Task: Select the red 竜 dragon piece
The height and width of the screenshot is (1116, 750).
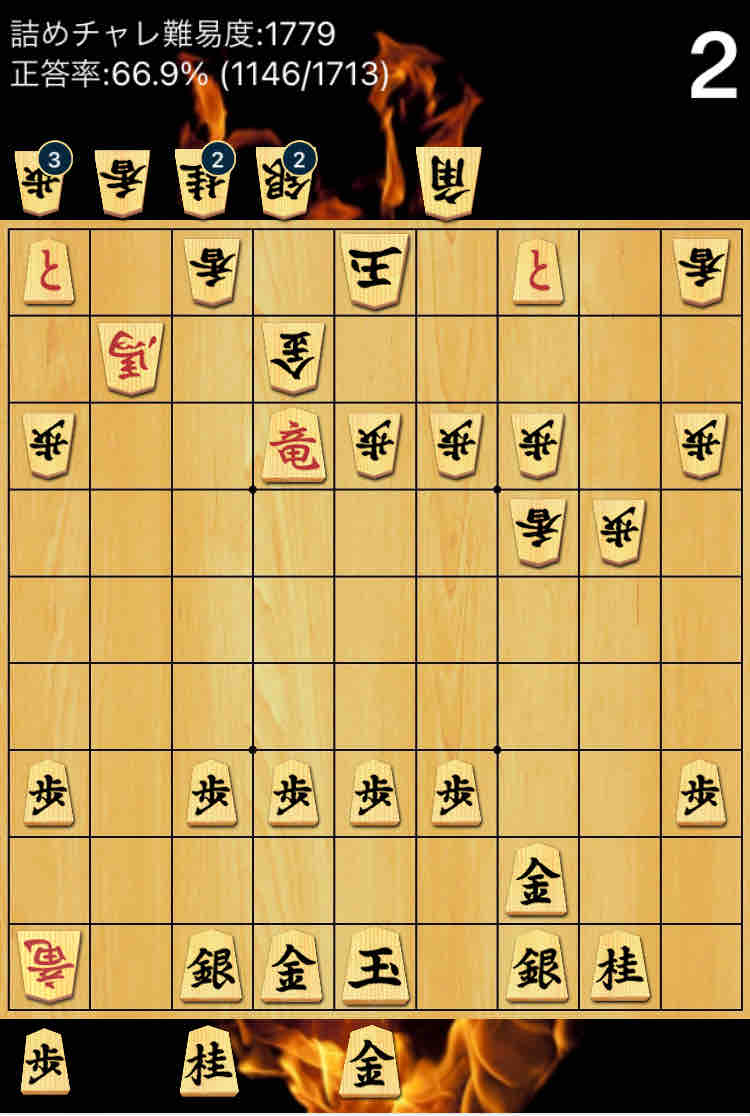Action: coord(293,447)
